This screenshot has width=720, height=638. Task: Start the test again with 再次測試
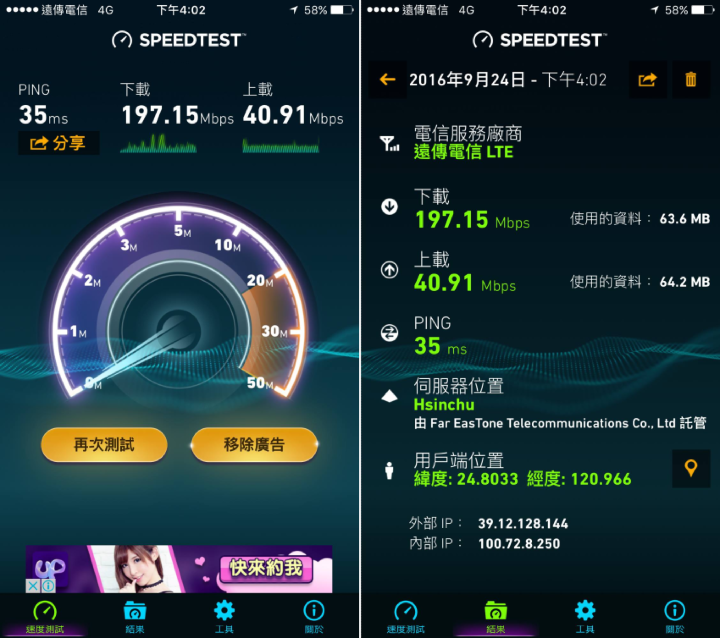pos(104,444)
